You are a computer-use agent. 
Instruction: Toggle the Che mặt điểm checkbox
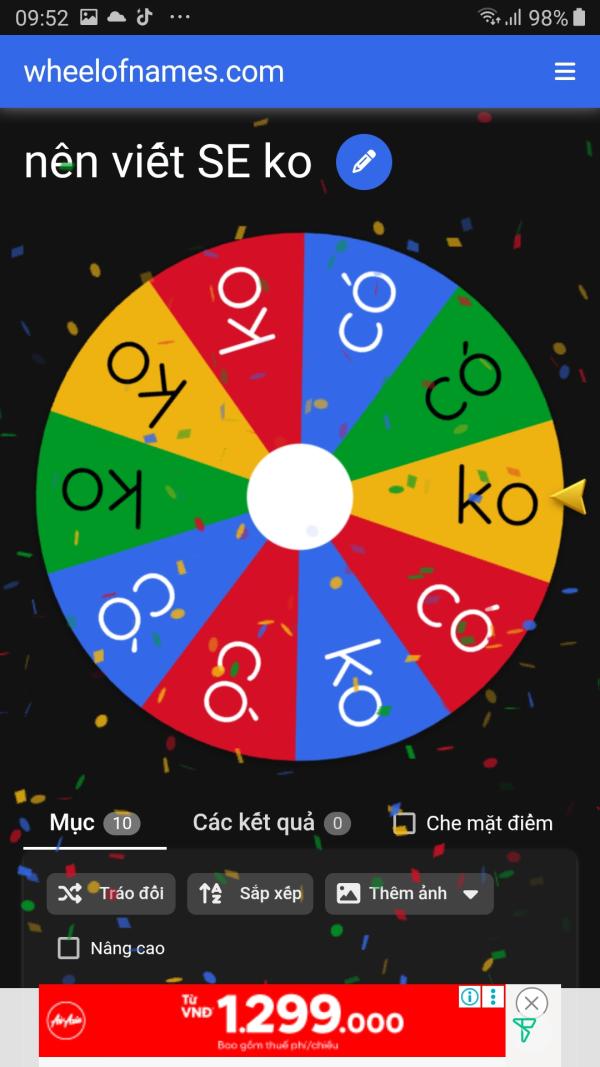[404, 823]
